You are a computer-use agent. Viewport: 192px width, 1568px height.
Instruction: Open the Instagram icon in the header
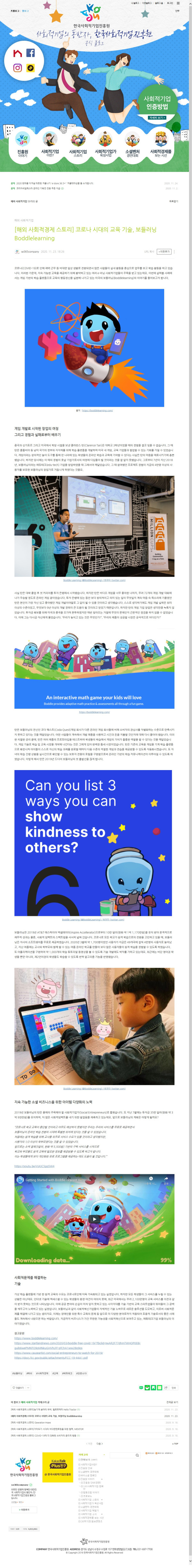(x=18, y=68)
